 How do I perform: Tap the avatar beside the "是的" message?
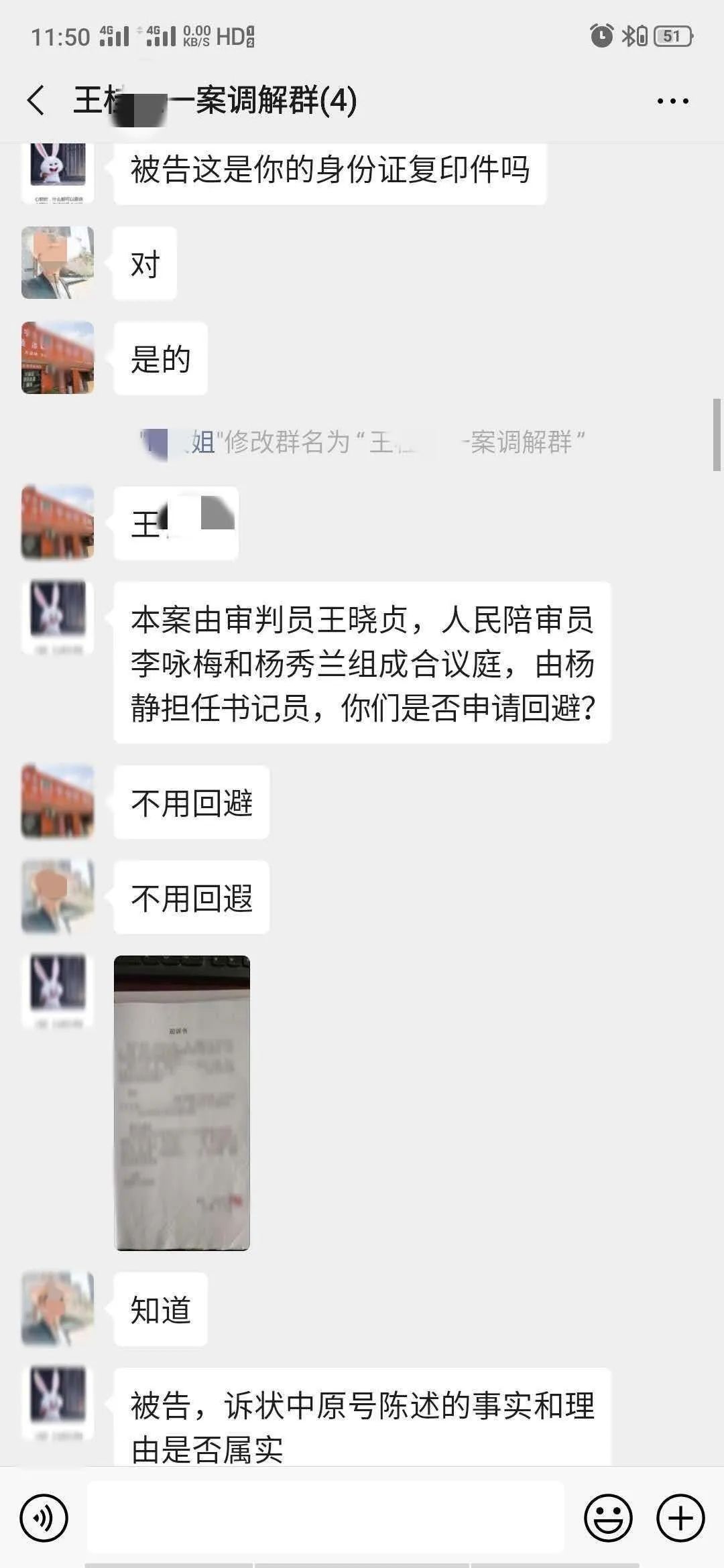coord(58,358)
